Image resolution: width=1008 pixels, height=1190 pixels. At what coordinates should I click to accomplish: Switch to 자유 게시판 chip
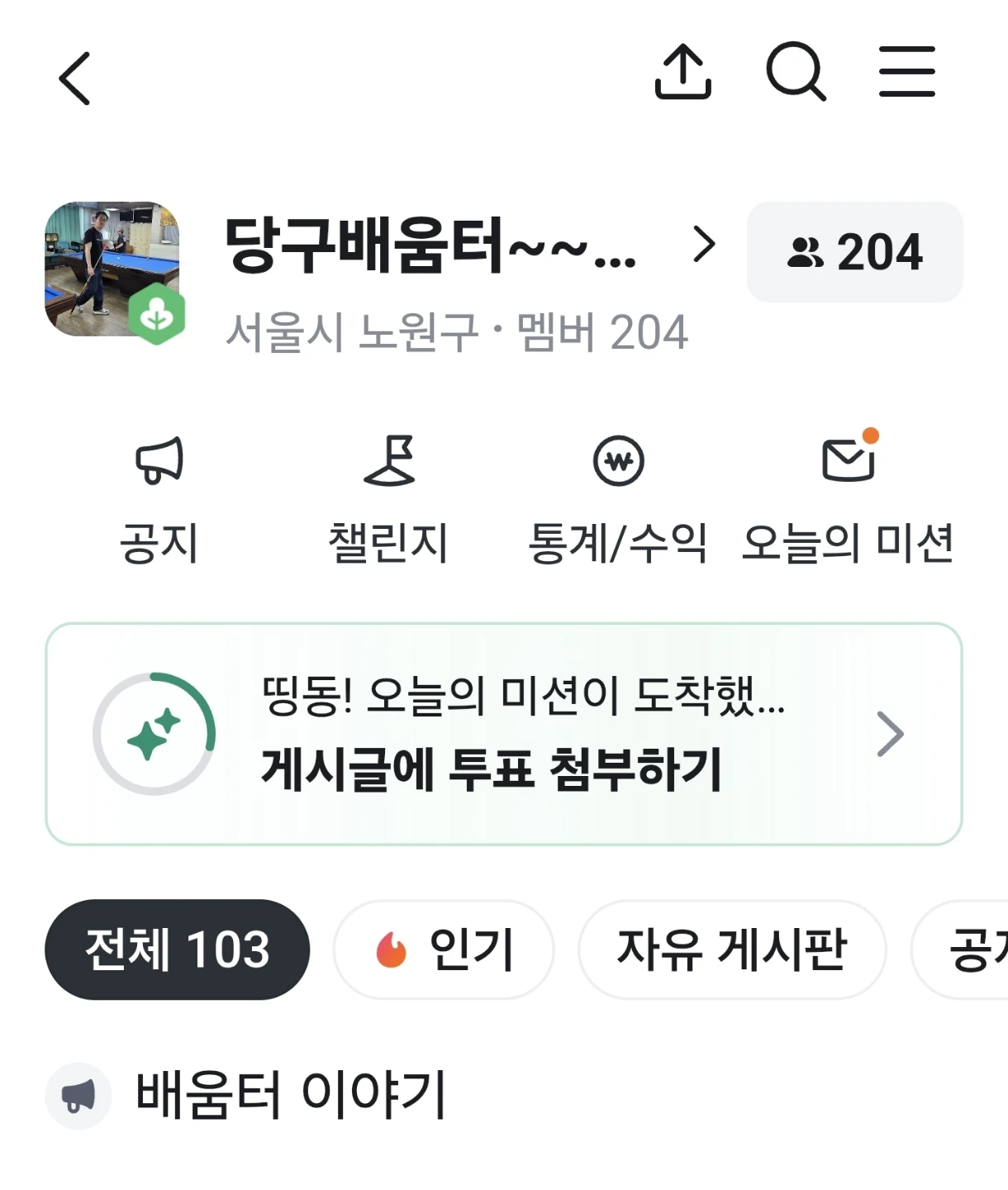coord(732,950)
